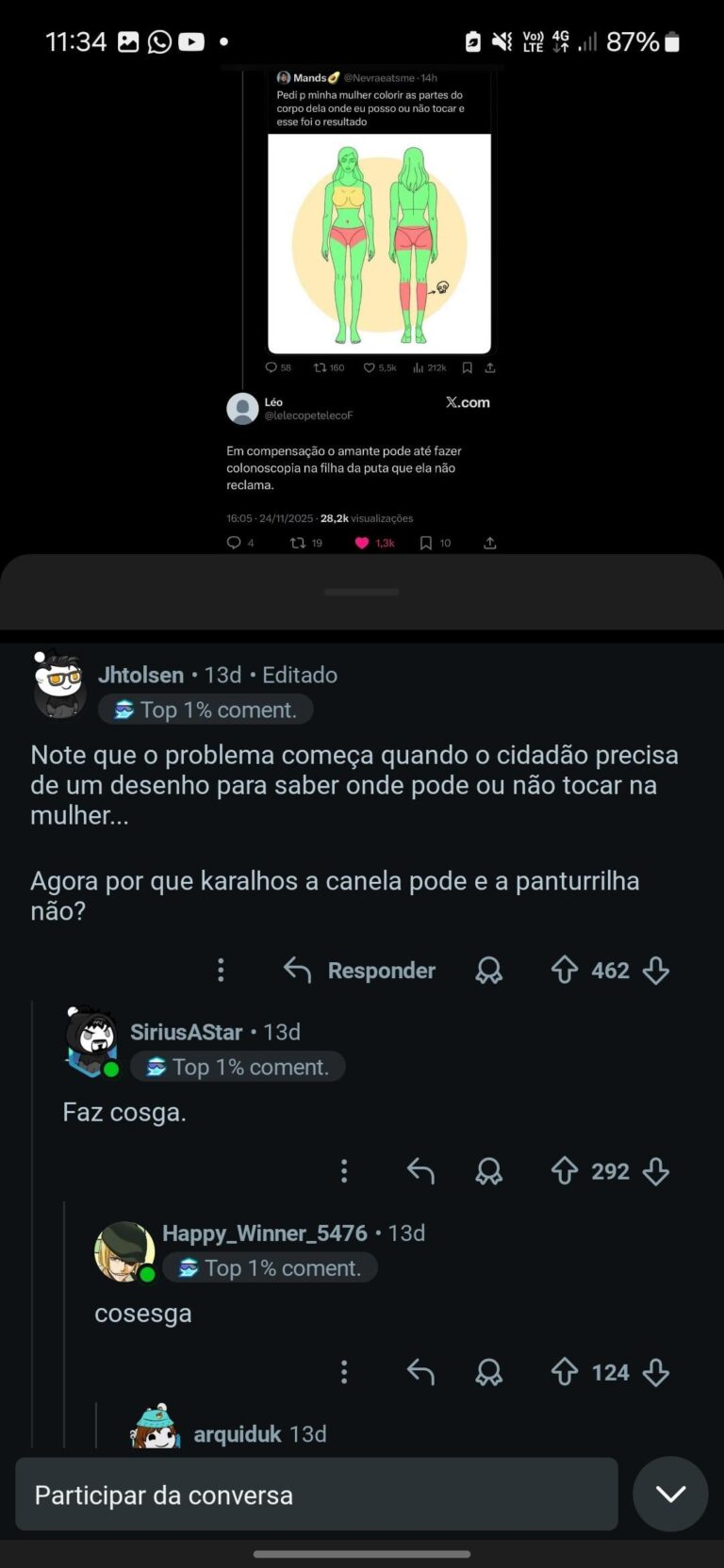Viewport: 724px width, 1568px height.
Task: Reply to Happy_Winner_5476's comment
Action: point(420,1372)
